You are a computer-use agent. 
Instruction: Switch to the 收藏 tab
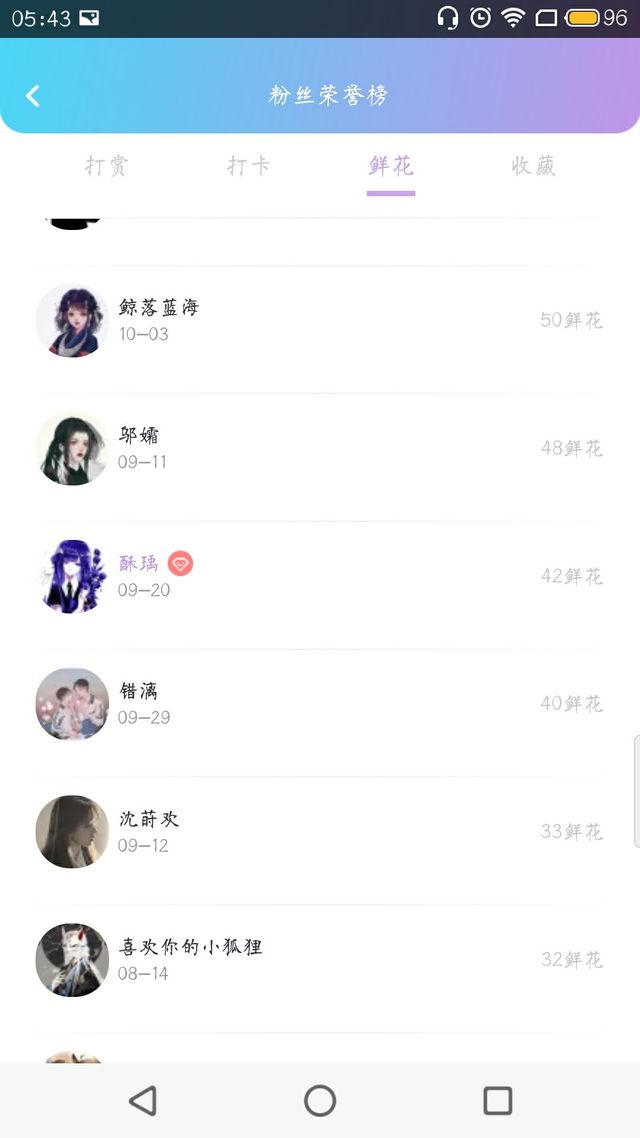coord(533,166)
